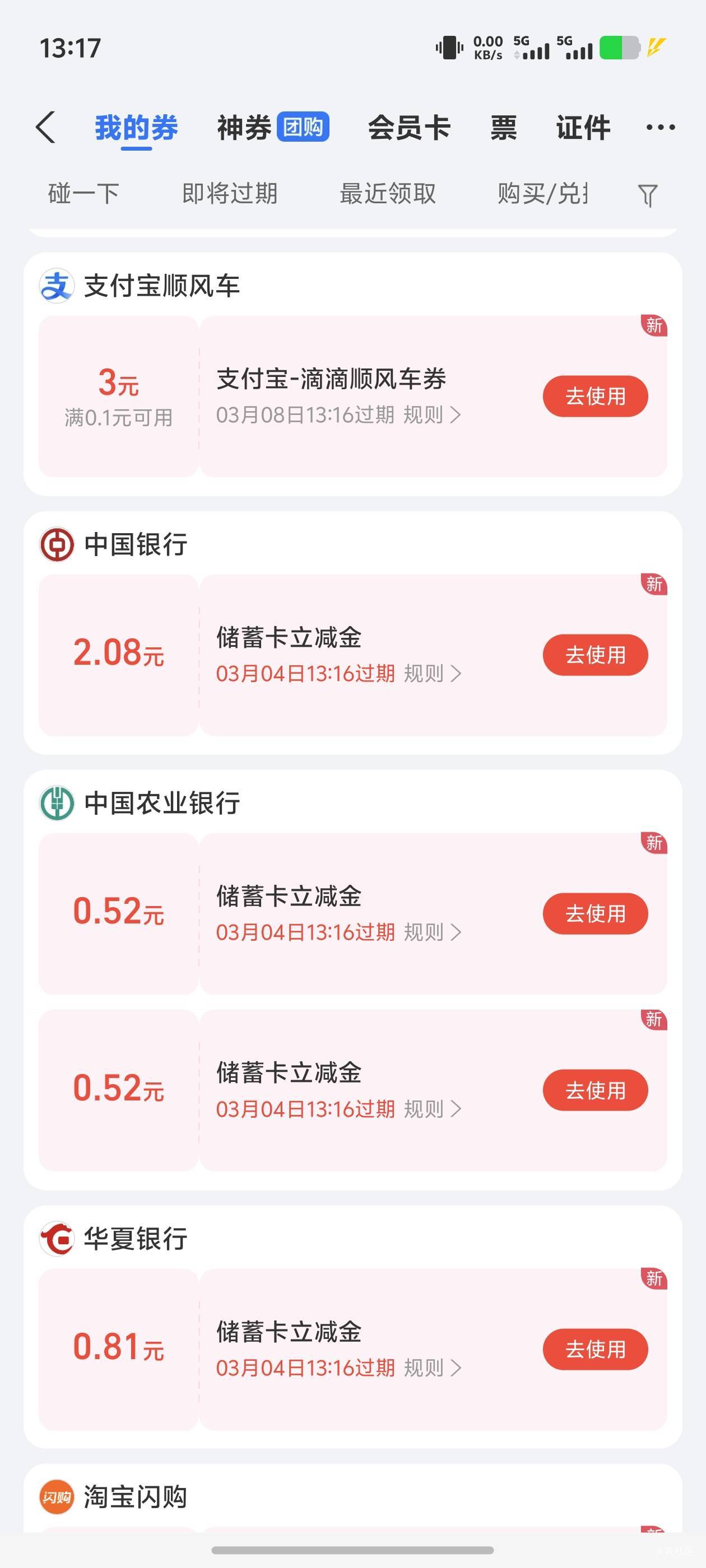Viewport: 706px width, 1568px height.
Task: Open the 会员卡 tab
Action: click(x=408, y=127)
